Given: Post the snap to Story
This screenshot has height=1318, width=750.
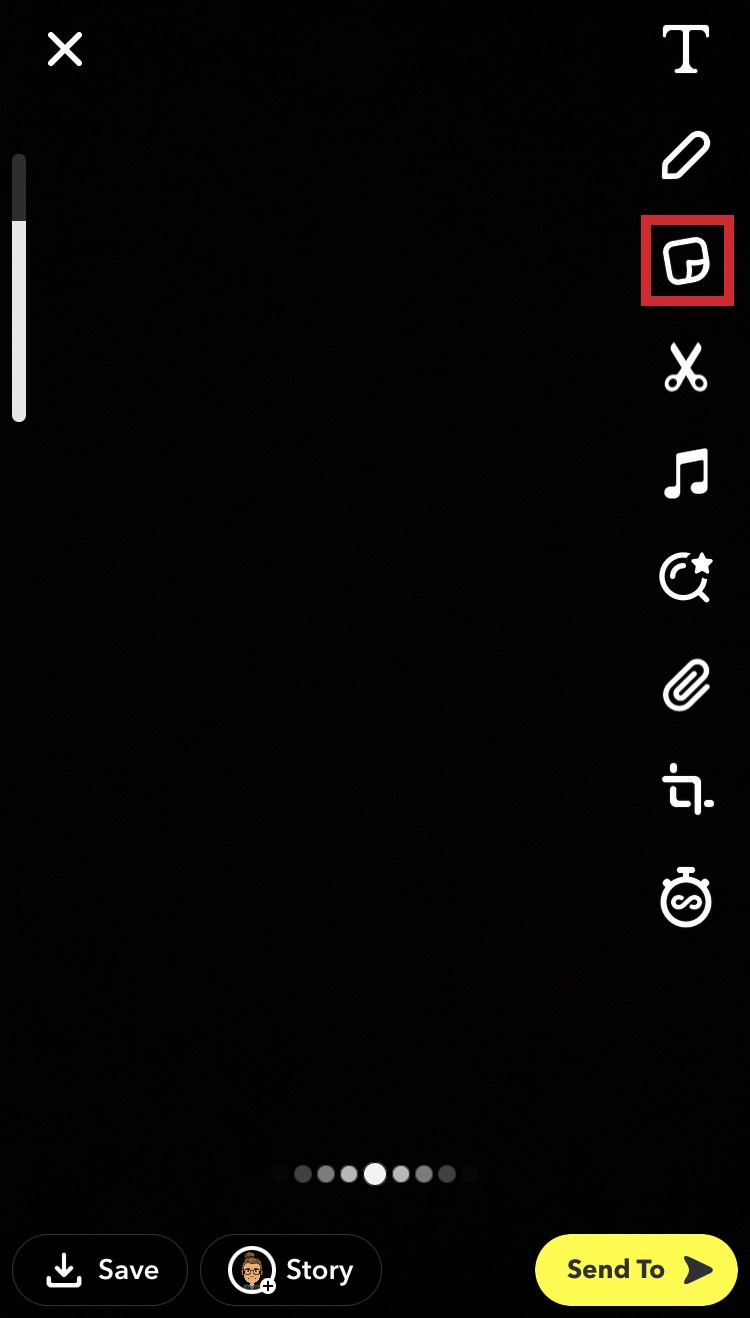Looking at the screenshot, I should (x=291, y=1270).
